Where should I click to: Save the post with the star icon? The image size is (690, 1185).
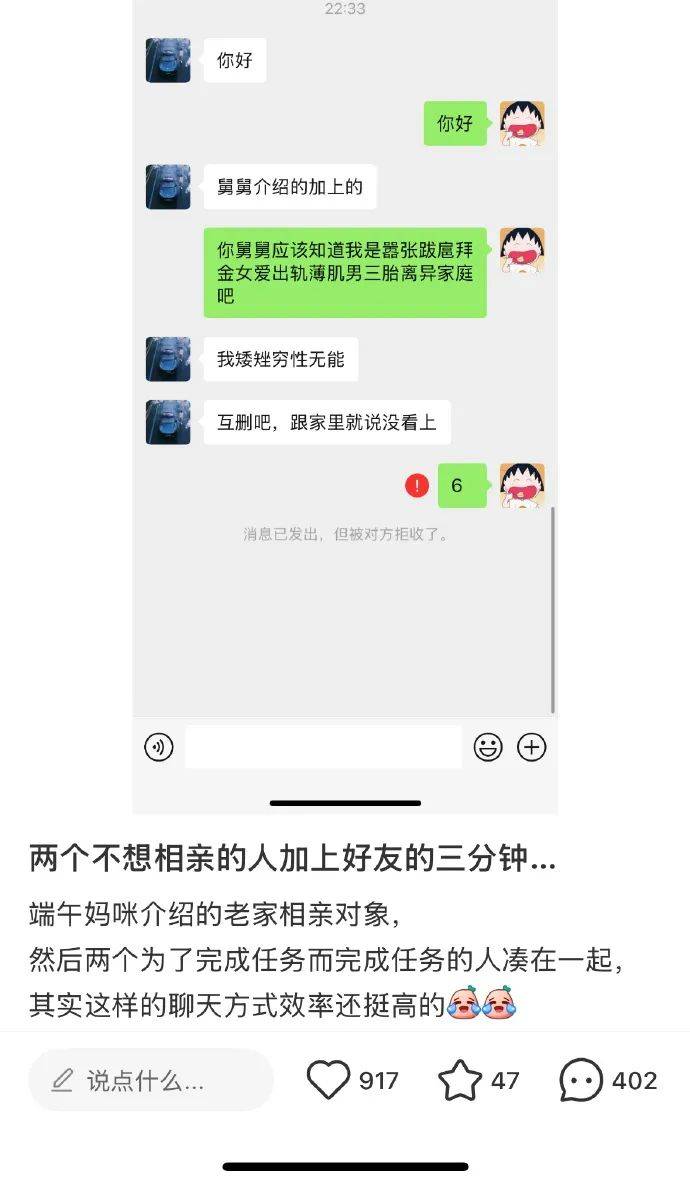(460, 1080)
